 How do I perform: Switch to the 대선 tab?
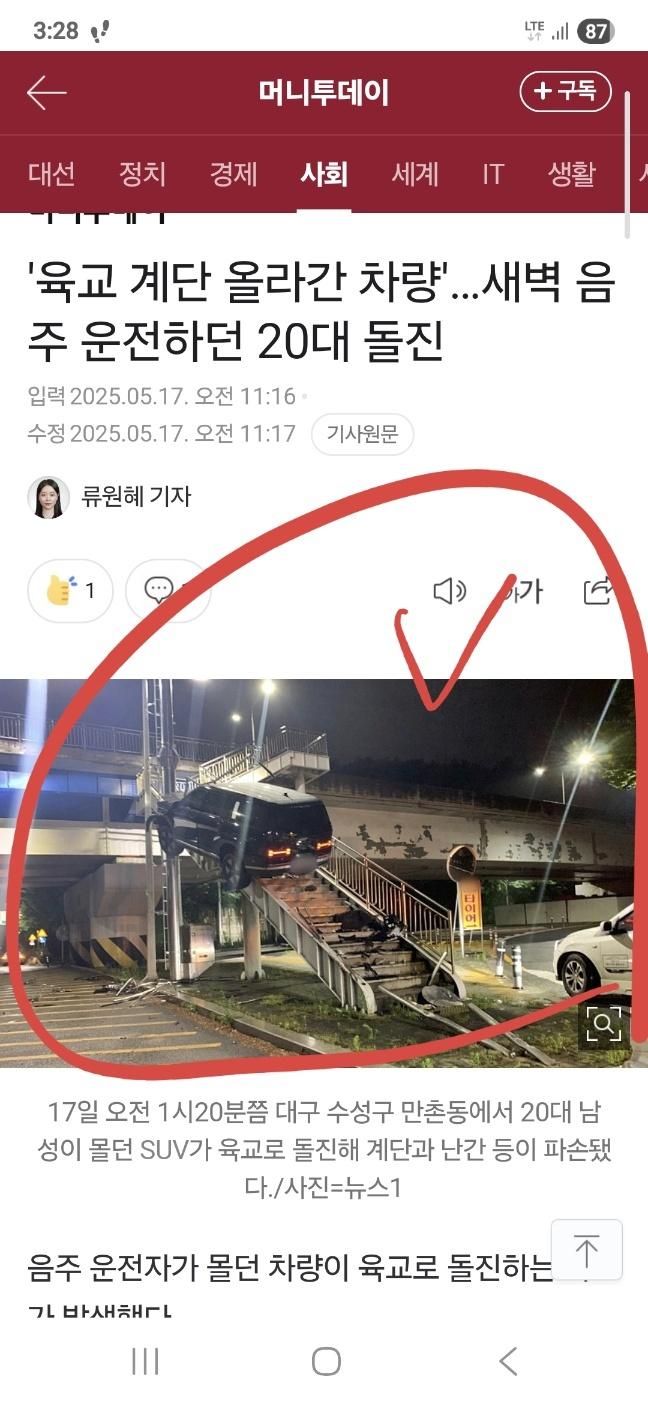pyautogui.click(x=52, y=174)
